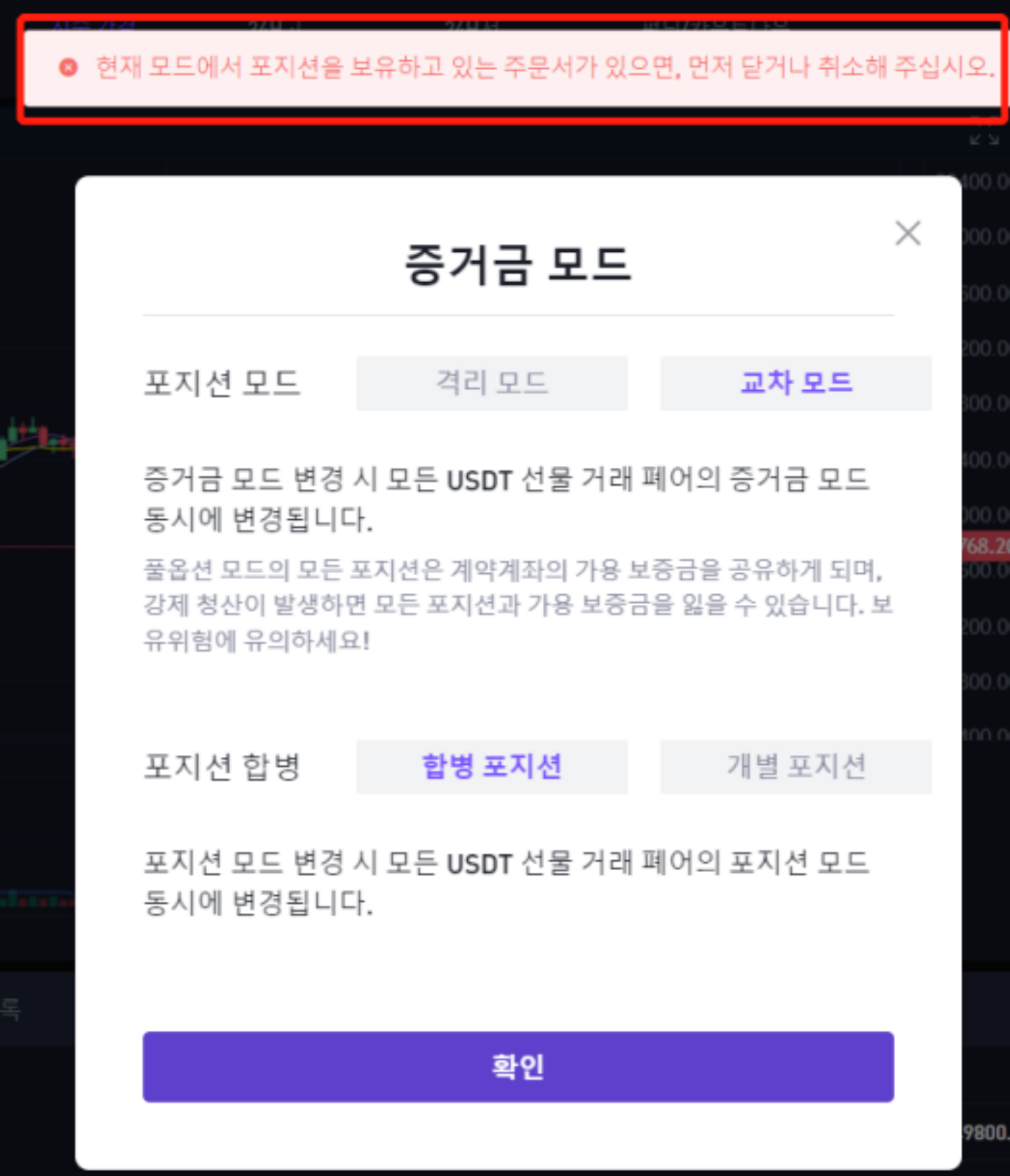The image size is (1010, 1176).
Task: Select 격리 모드 position mode
Action: tap(492, 383)
